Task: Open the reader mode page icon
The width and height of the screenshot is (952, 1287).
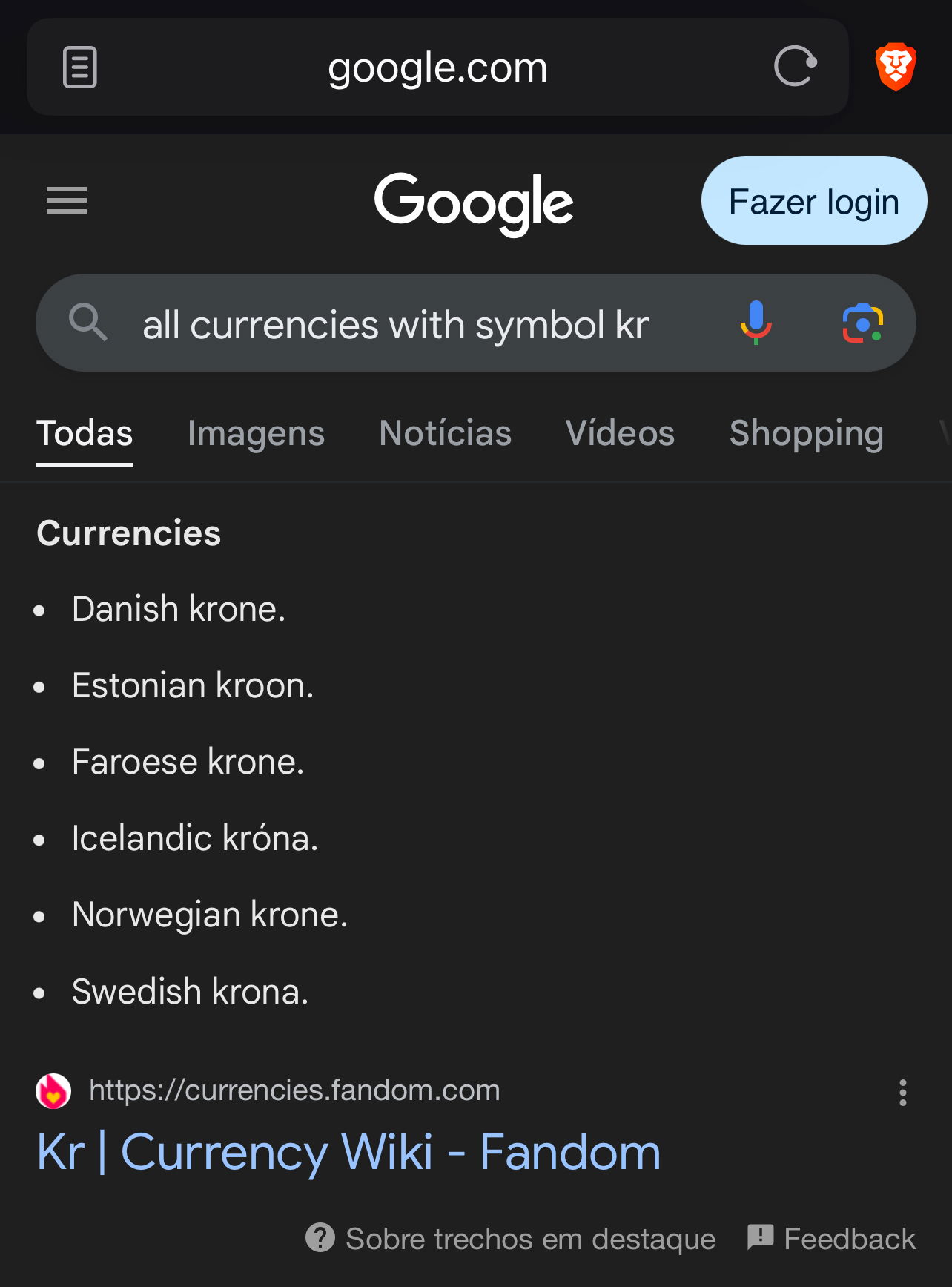Action: pyautogui.click(x=80, y=68)
